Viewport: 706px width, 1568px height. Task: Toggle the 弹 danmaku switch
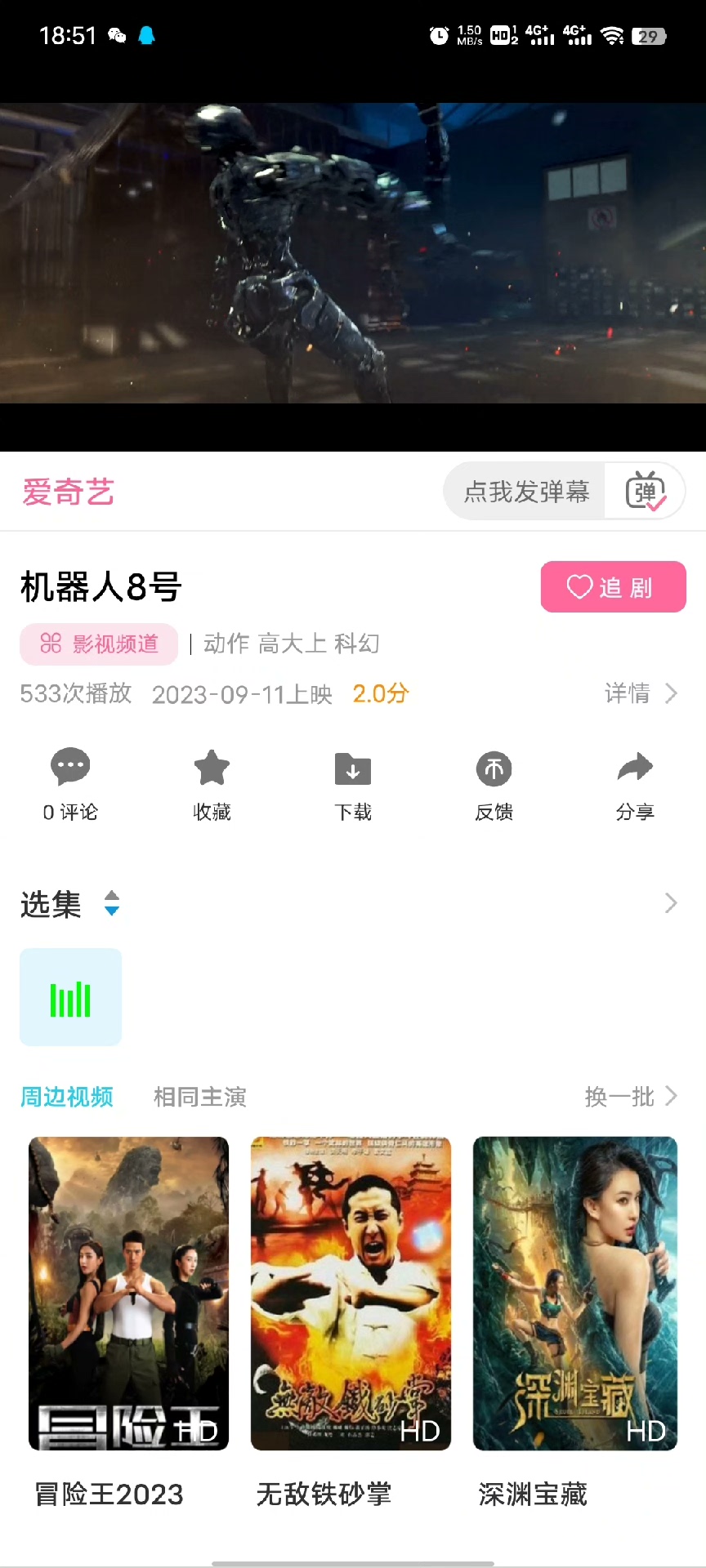(646, 492)
